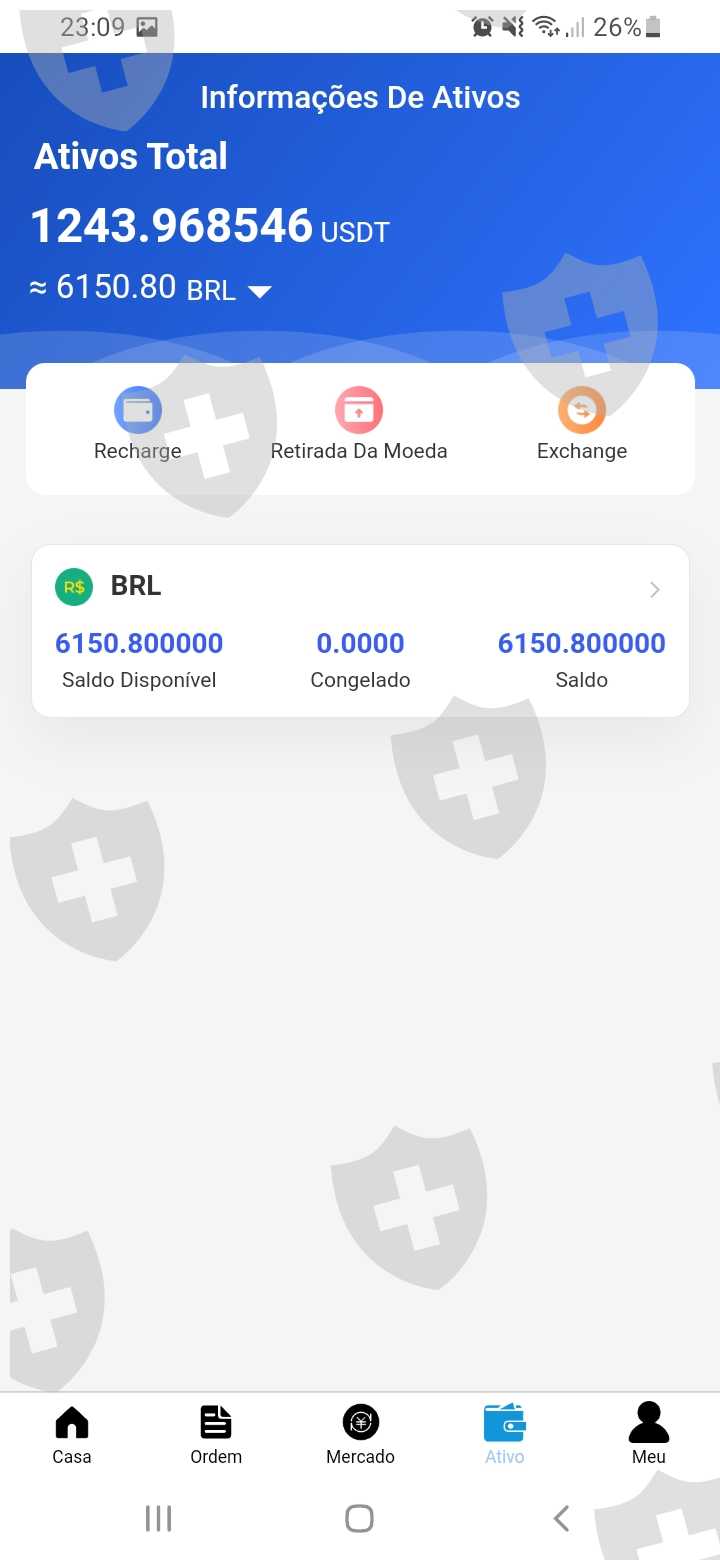This screenshot has height=1560, width=720.
Task: Open Retirada Da Moeda withdrawal
Action: [359, 425]
